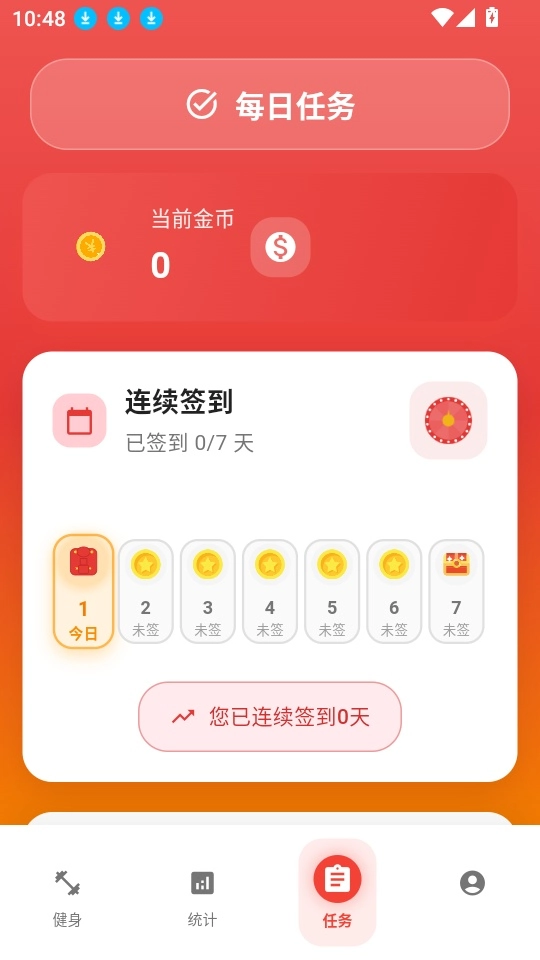Tap the dollar coin exchange icon
The height and width of the screenshot is (960, 540).
coord(280,247)
